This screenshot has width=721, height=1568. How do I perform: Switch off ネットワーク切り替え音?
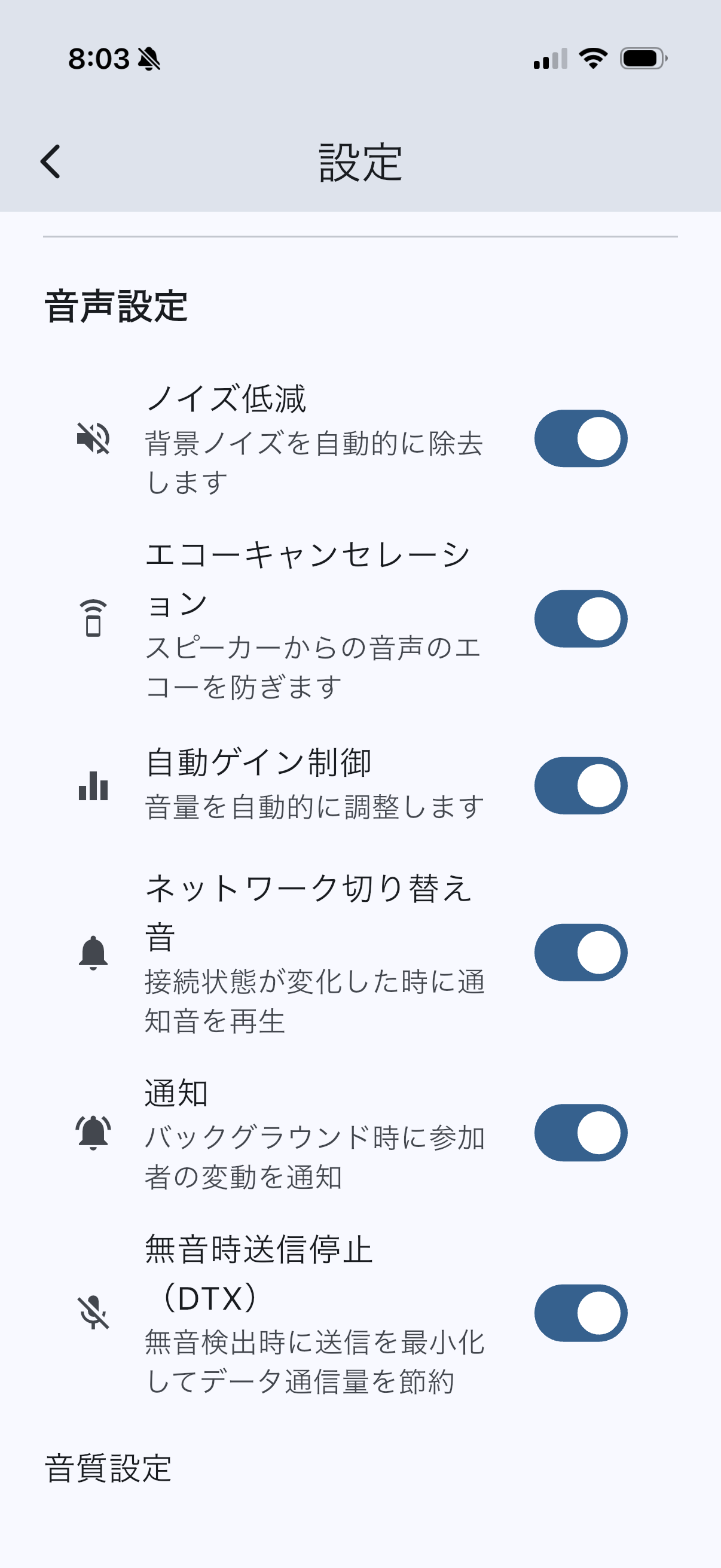(x=581, y=952)
